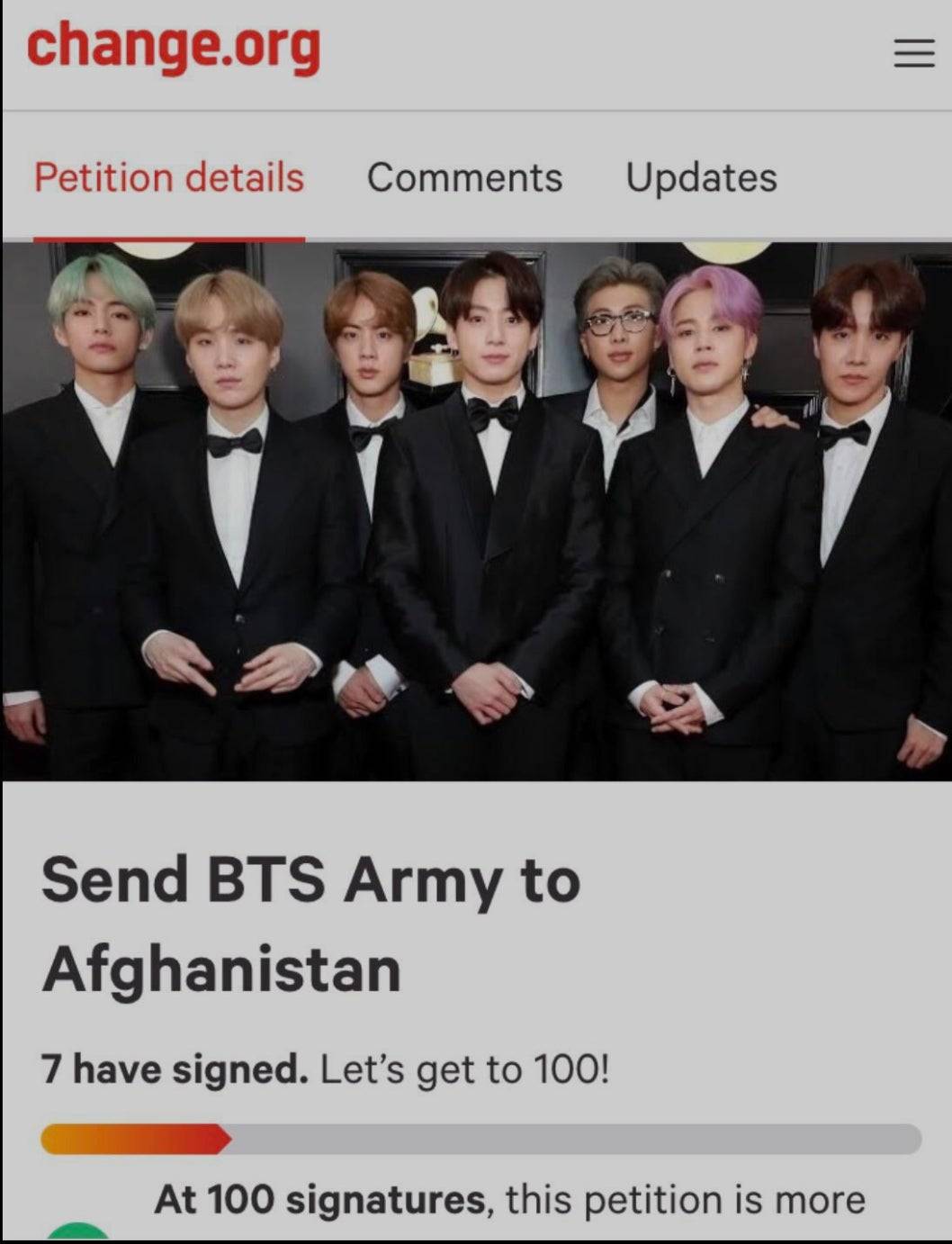Select the Petition details tab
The height and width of the screenshot is (1244, 952).
pyautogui.click(x=169, y=177)
